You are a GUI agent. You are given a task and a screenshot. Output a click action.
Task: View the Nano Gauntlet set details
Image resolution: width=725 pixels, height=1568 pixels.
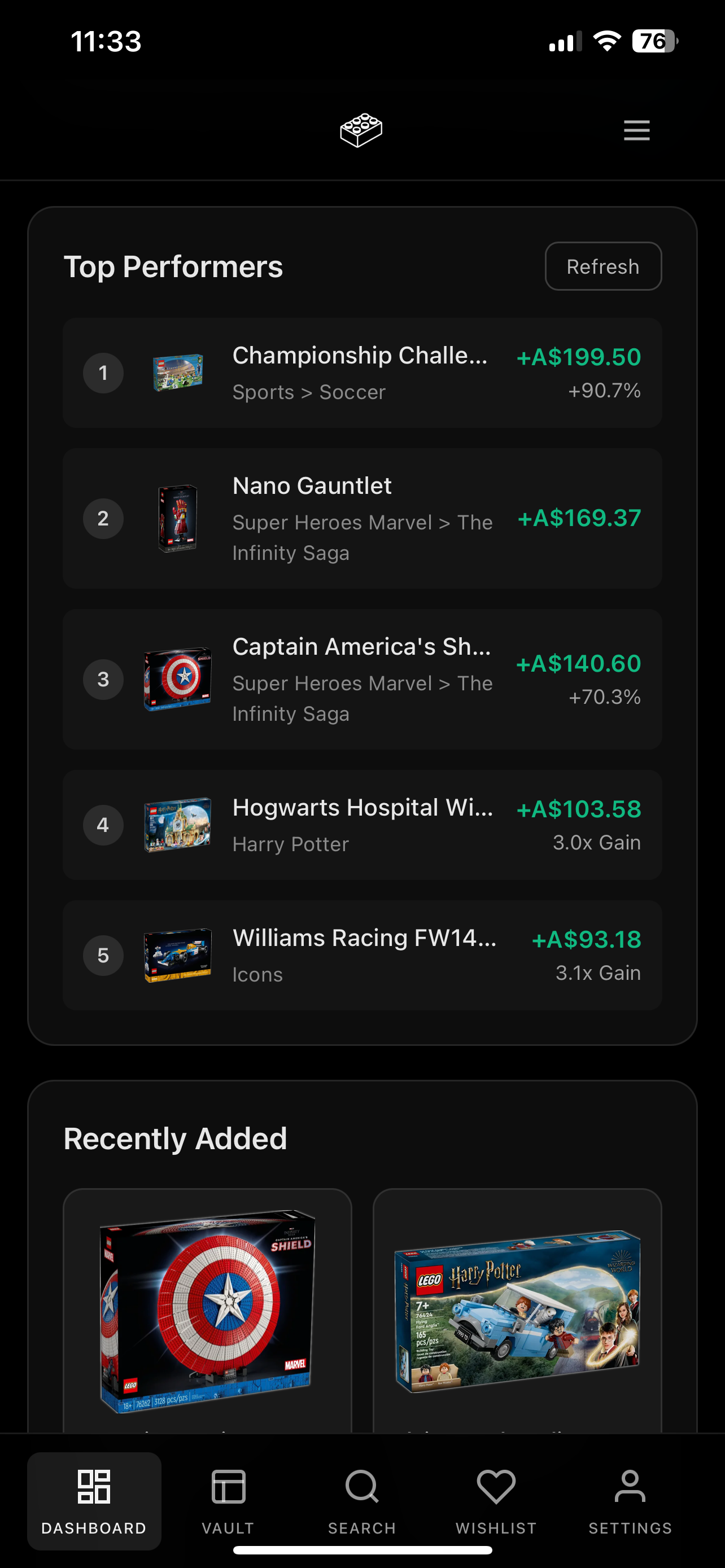coord(361,519)
